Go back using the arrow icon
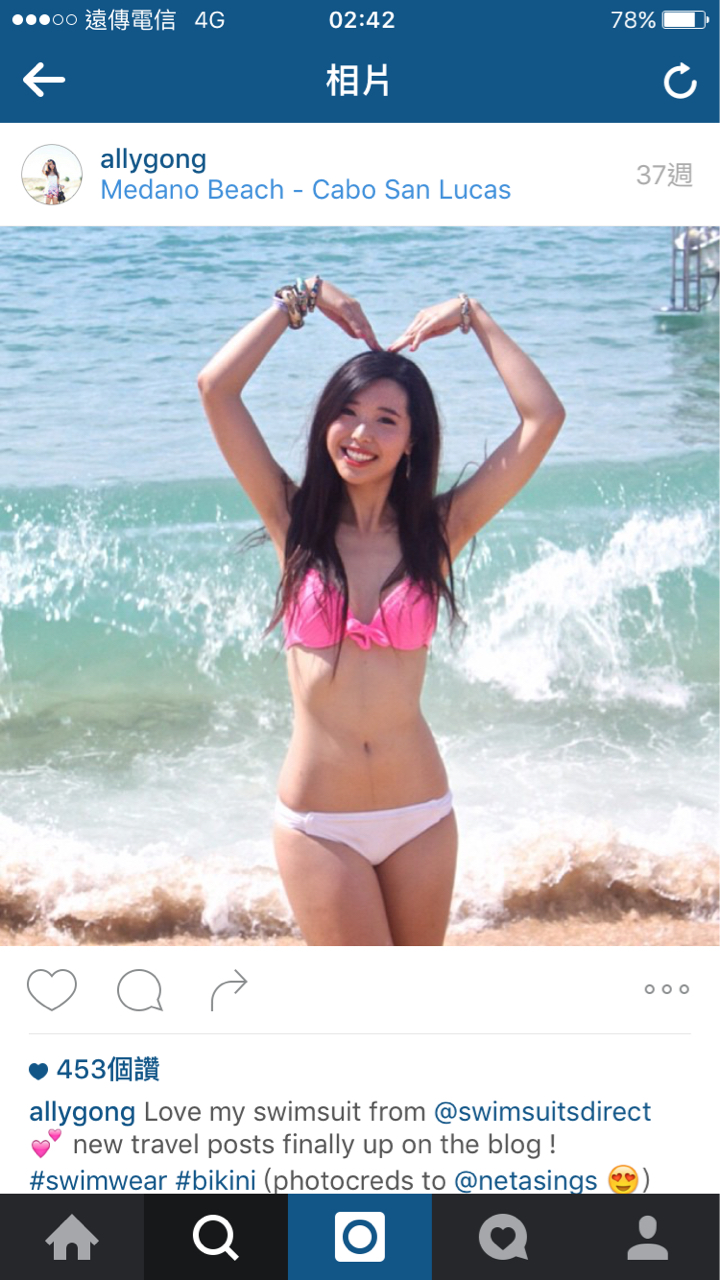Screen dimensions: 720x1280 click(44, 80)
